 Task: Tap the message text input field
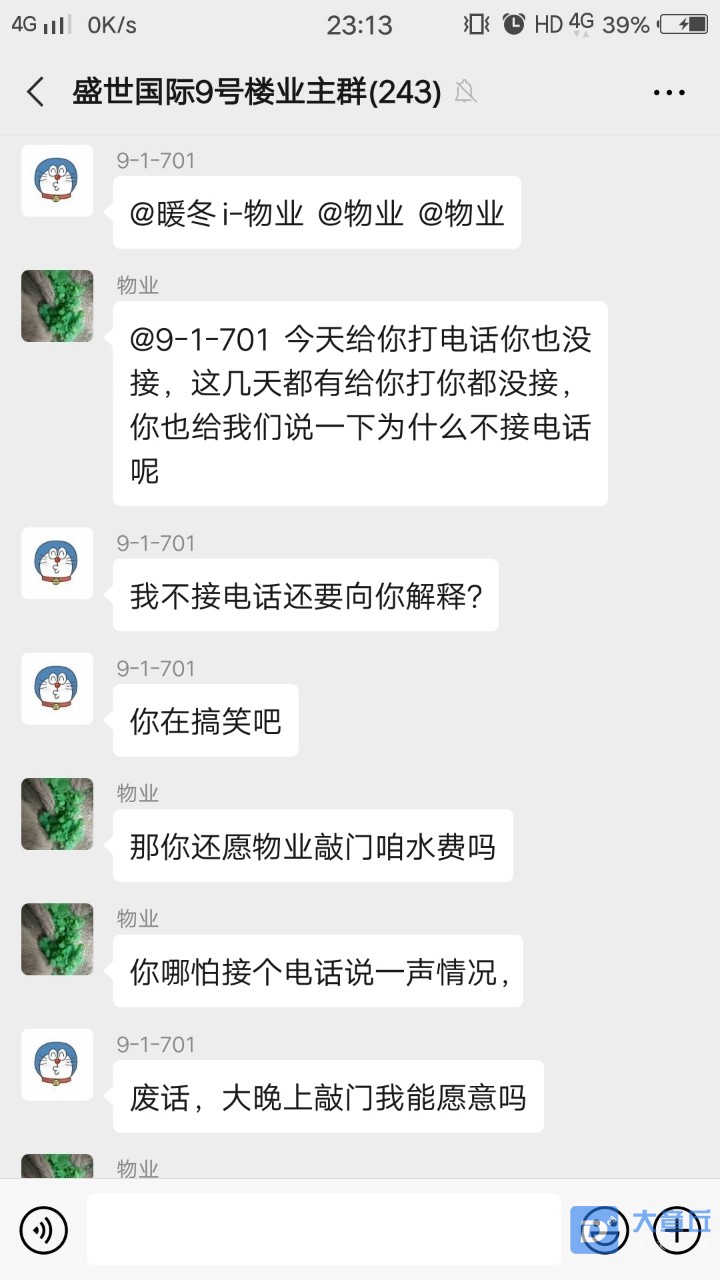coord(323,1230)
